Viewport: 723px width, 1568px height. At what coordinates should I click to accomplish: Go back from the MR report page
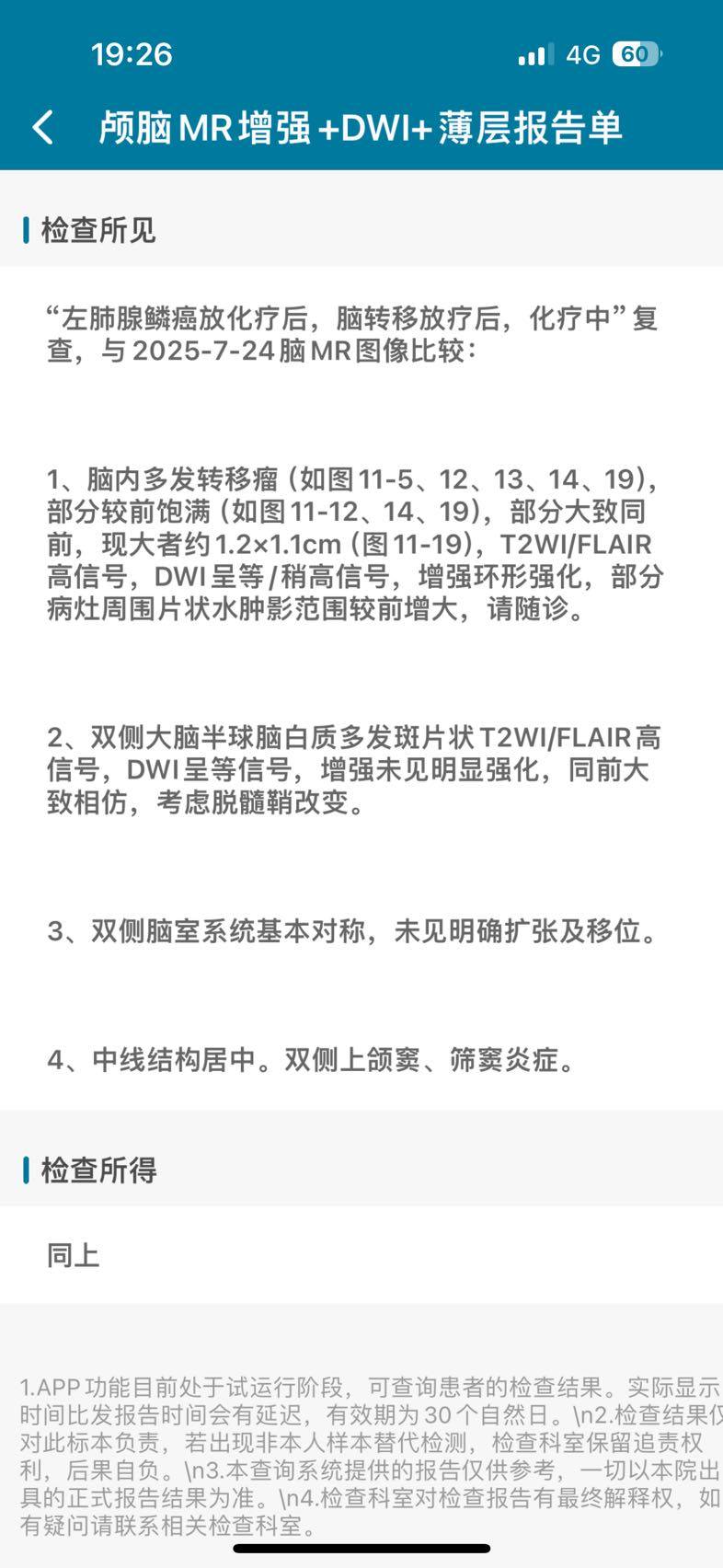click(42, 127)
